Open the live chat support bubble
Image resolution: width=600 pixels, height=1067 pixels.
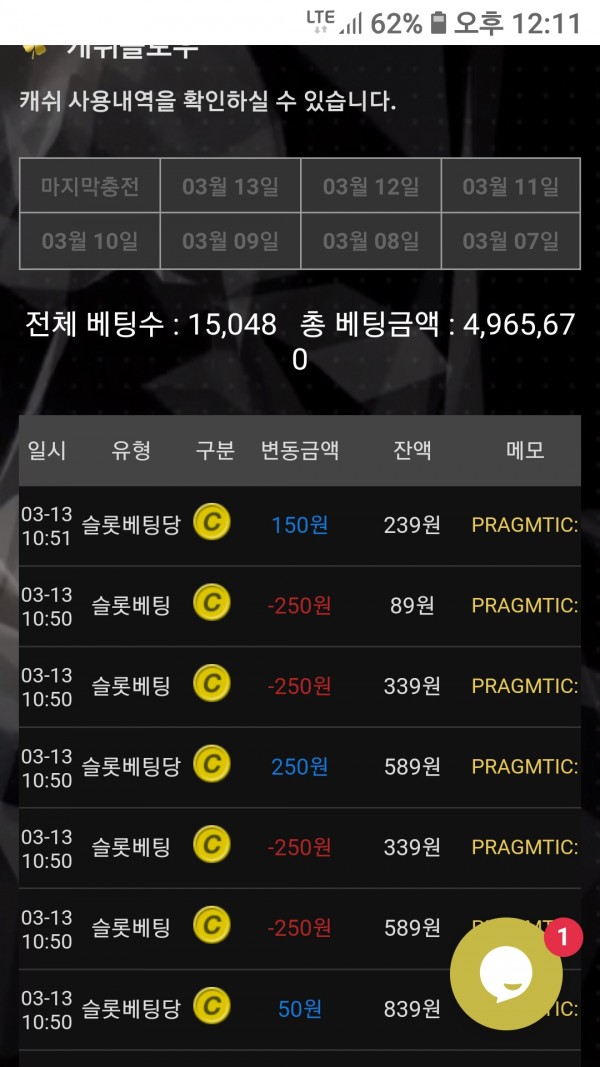pyautogui.click(x=506, y=974)
